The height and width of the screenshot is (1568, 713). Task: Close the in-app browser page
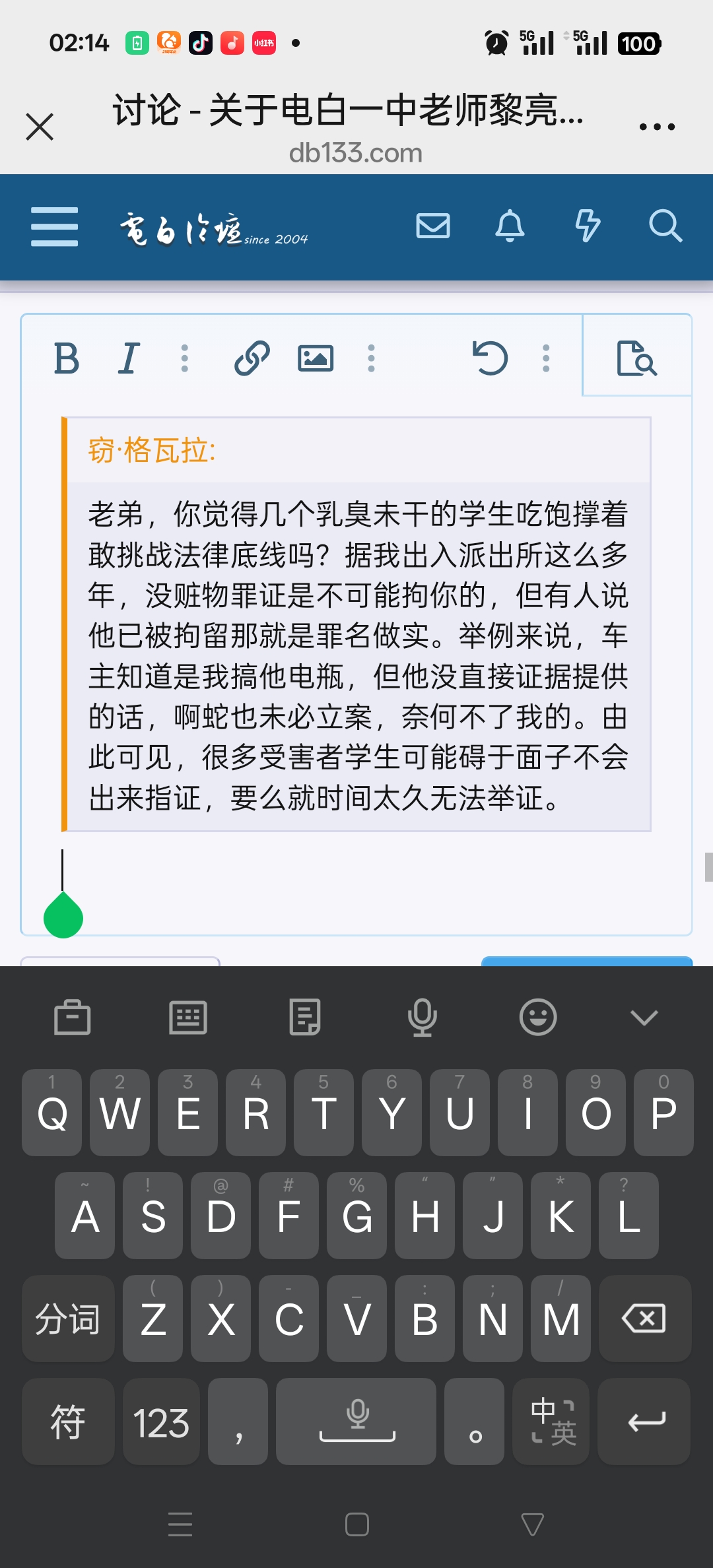tap(40, 127)
